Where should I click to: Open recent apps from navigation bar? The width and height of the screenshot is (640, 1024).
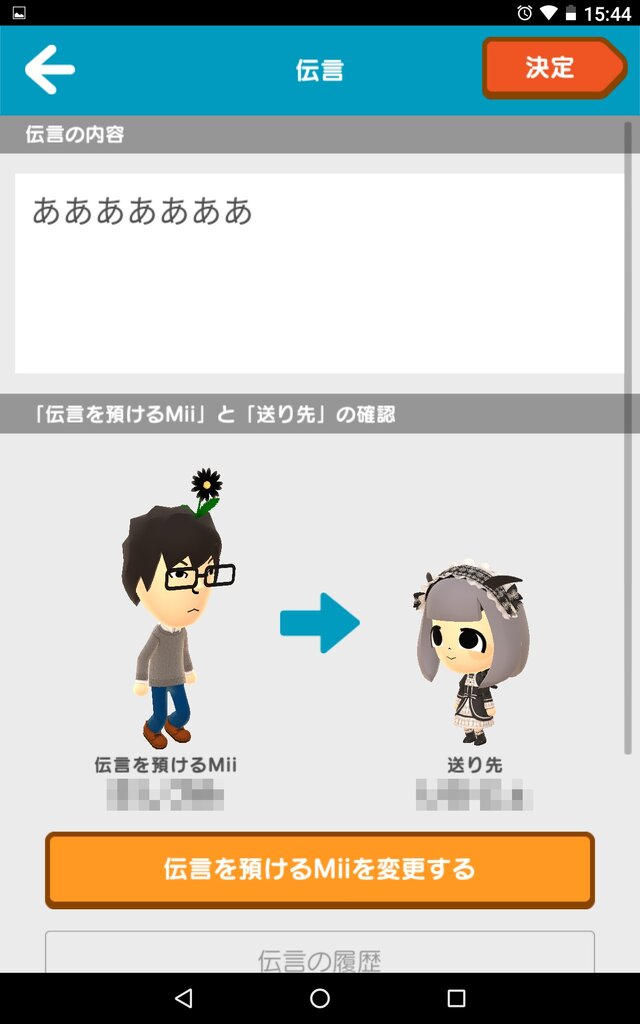tap(456, 998)
